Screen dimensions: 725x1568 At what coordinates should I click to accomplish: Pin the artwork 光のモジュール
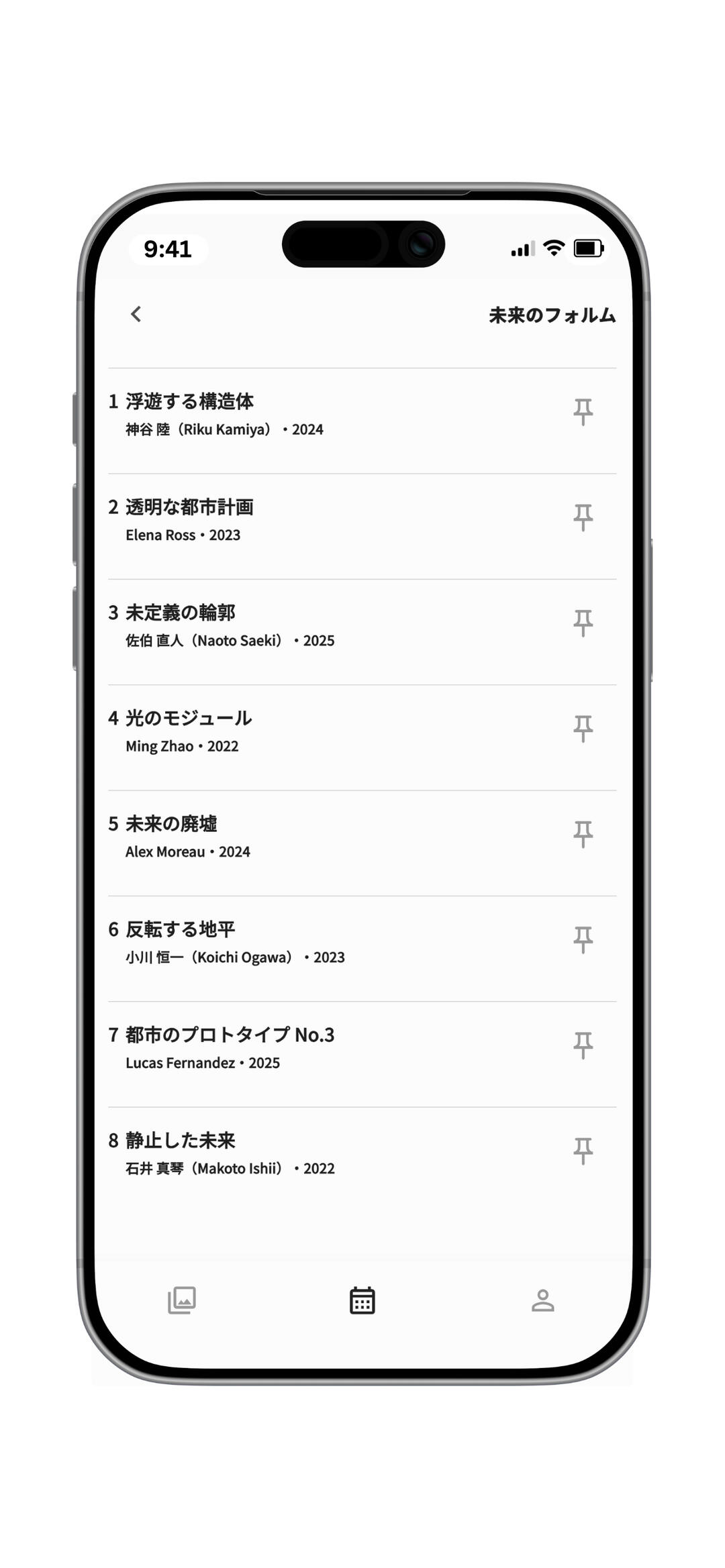click(x=583, y=728)
